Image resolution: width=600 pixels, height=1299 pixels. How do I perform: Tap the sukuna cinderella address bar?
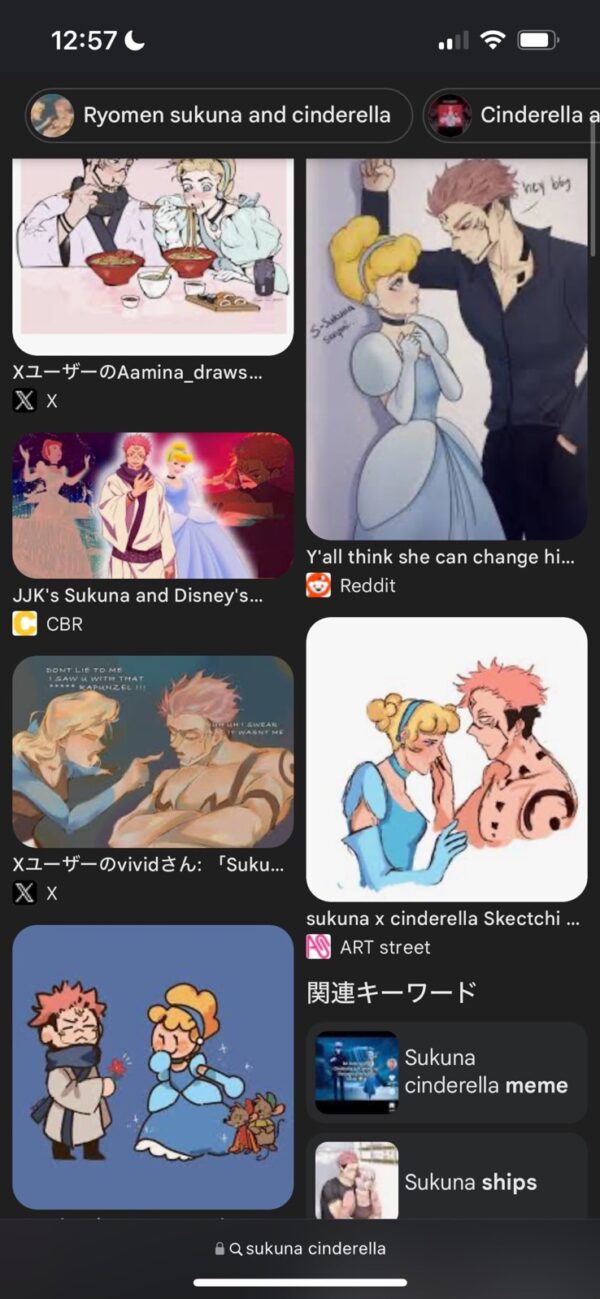[300, 1248]
